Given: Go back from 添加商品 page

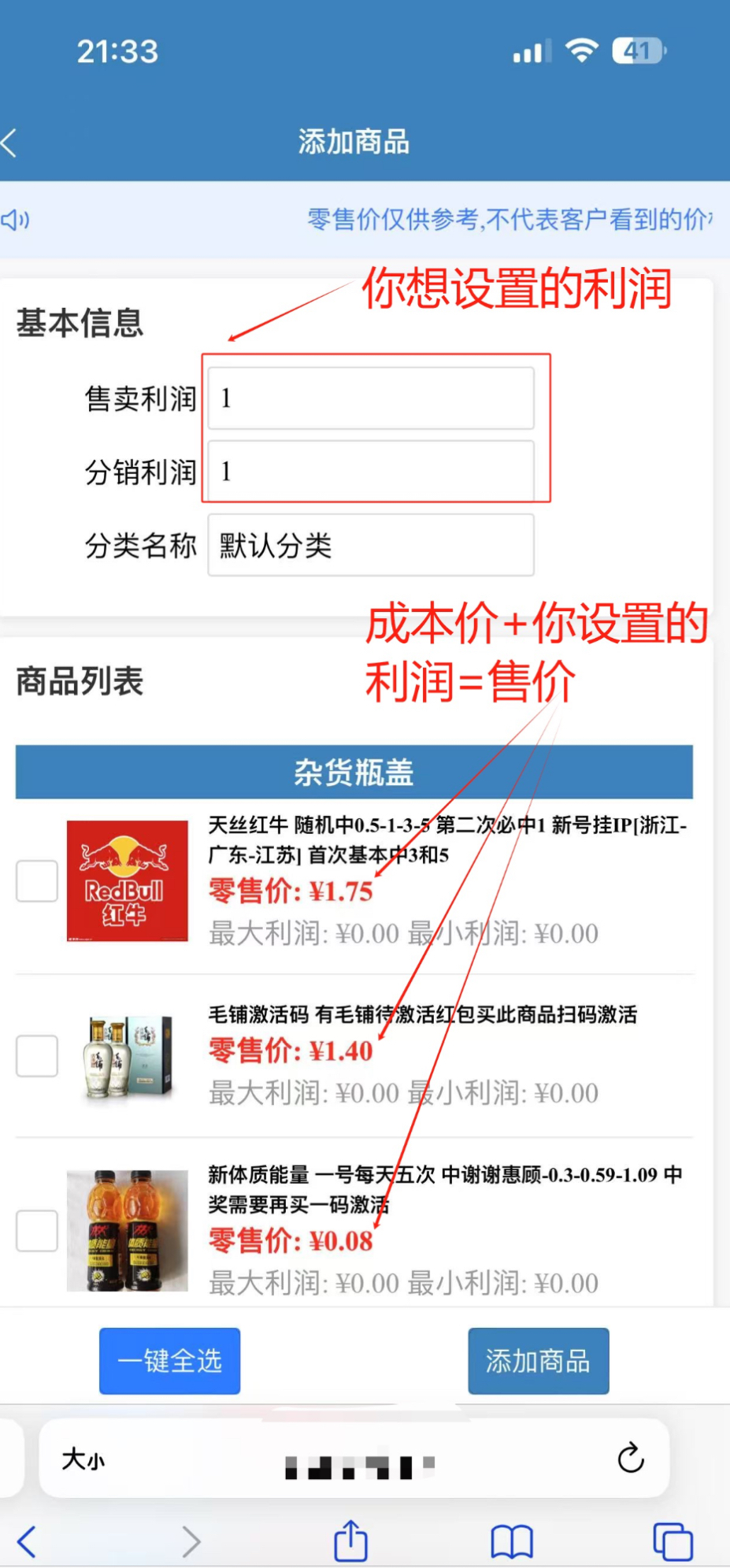Looking at the screenshot, I should (x=11, y=143).
